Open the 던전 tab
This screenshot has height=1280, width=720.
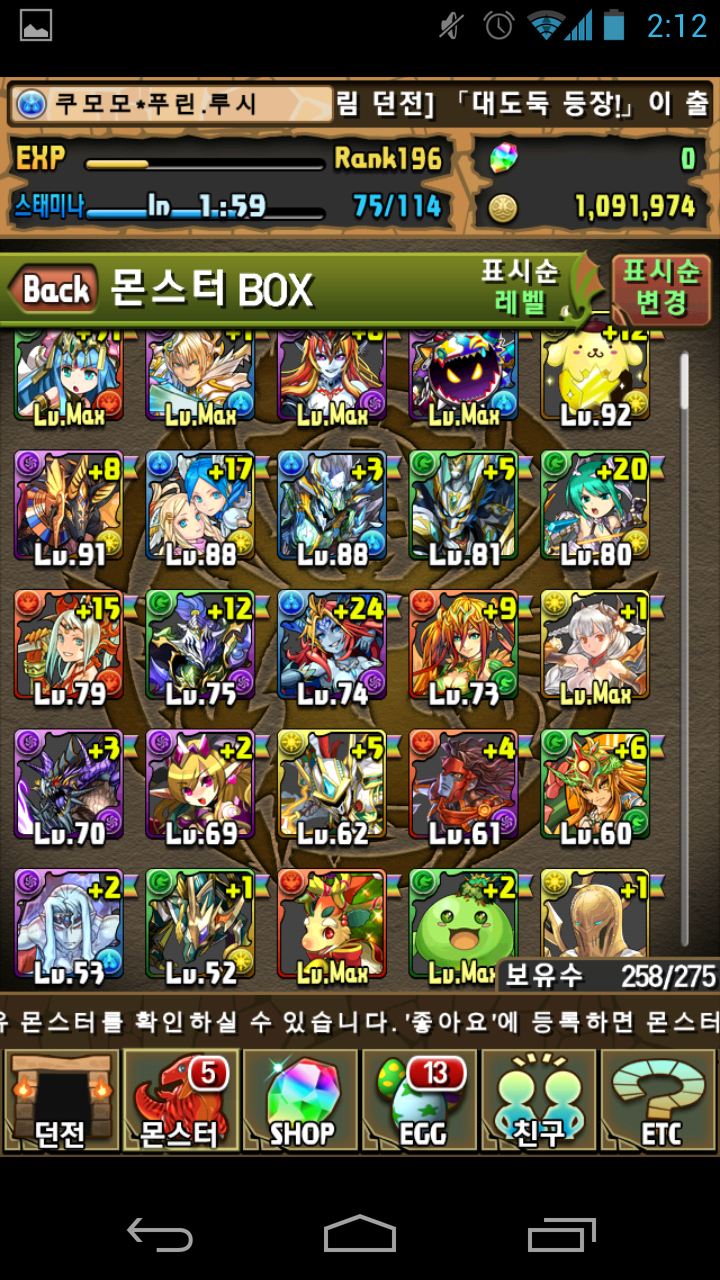[x=61, y=1100]
